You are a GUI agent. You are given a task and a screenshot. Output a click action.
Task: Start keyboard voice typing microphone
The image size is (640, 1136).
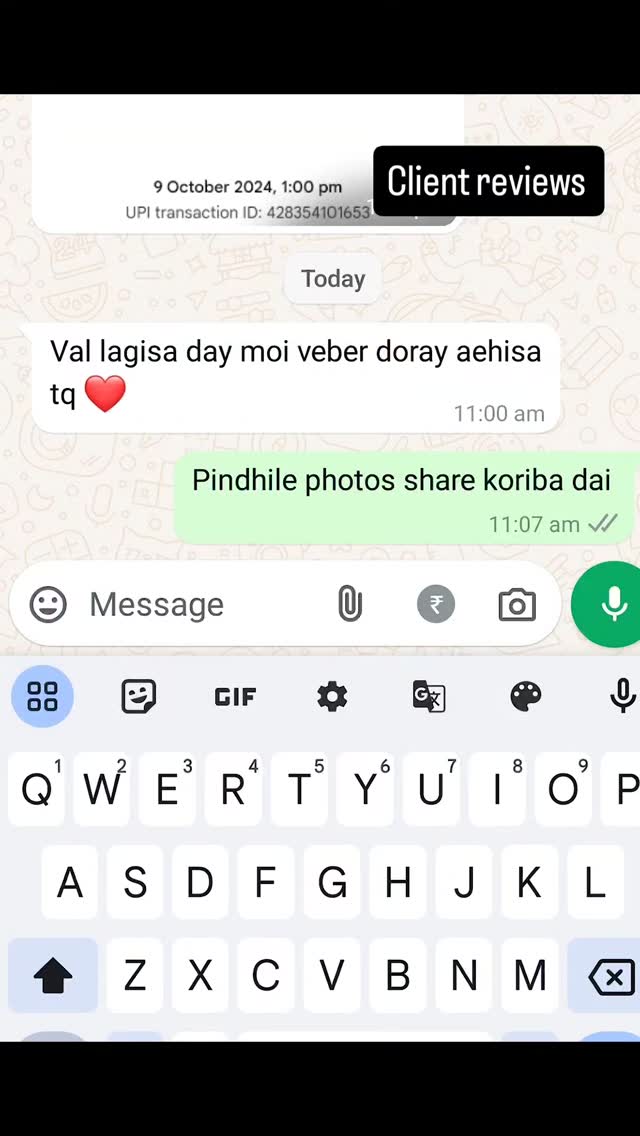point(622,696)
